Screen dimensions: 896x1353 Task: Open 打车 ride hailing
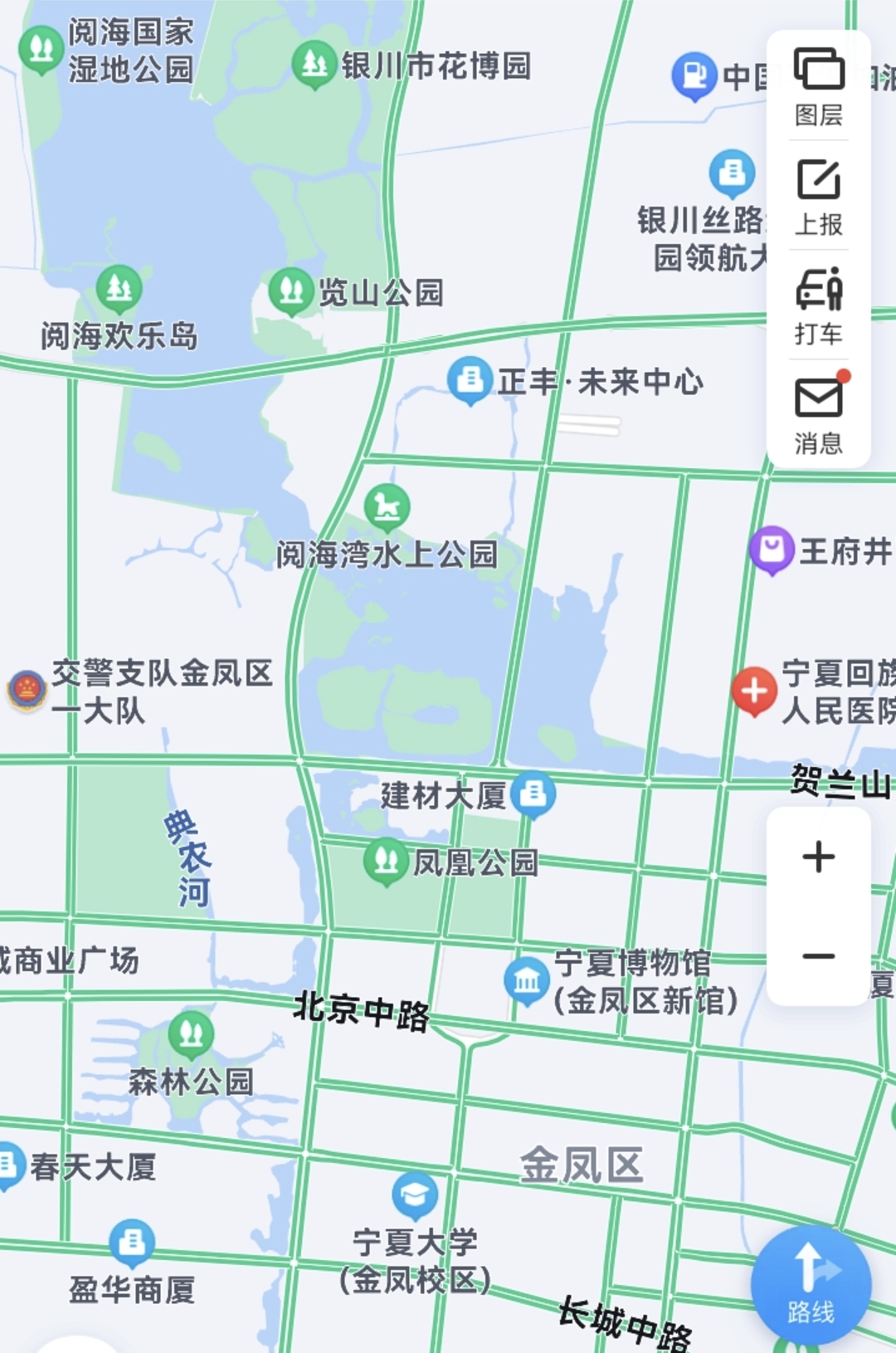tap(818, 305)
